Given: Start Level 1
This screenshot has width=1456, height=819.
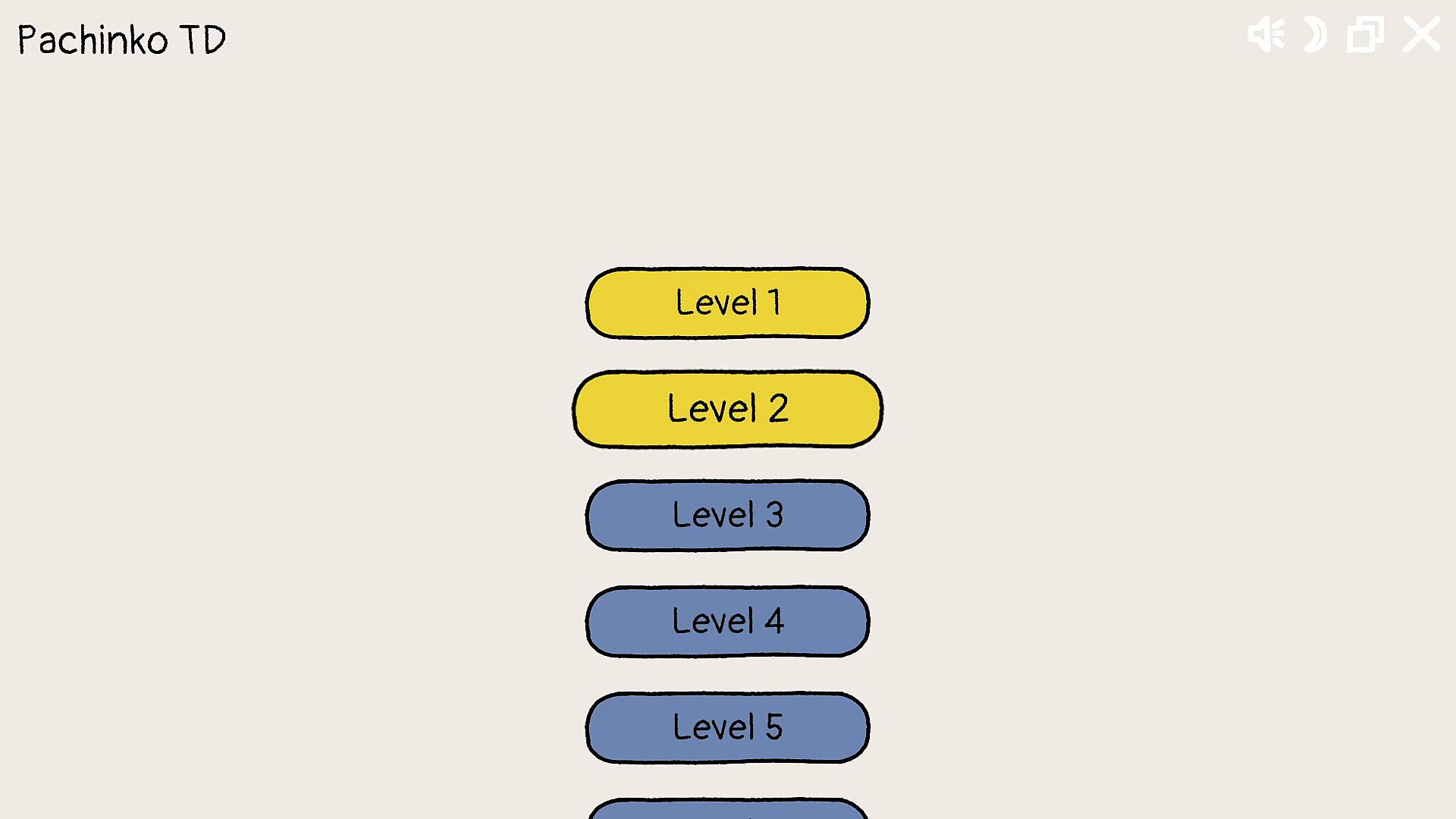Looking at the screenshot, I should [x=727, y=303].
